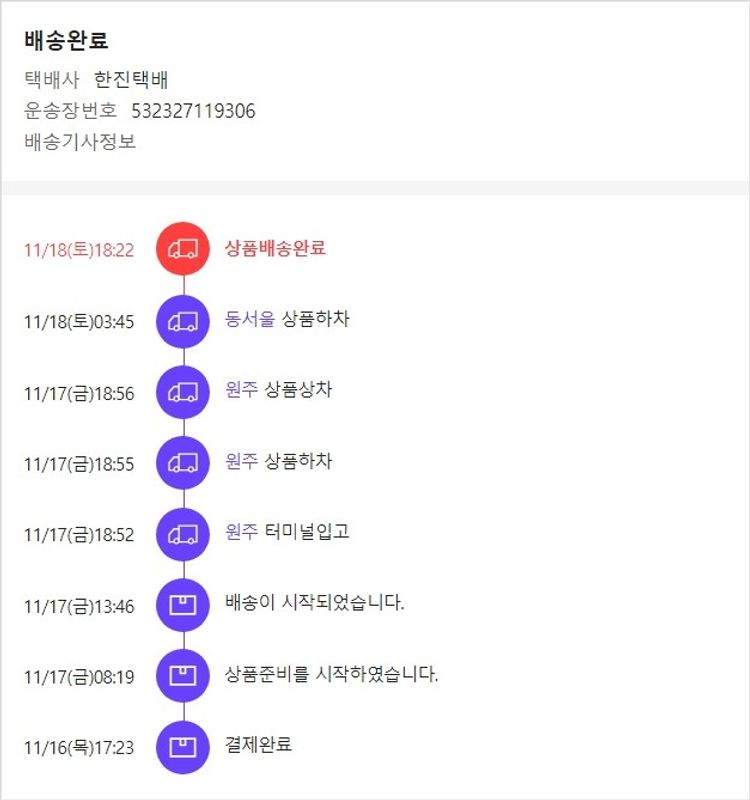The image size is (750, 800).
Task: Open 원주 link beside 상품상차
Action: 242,391
